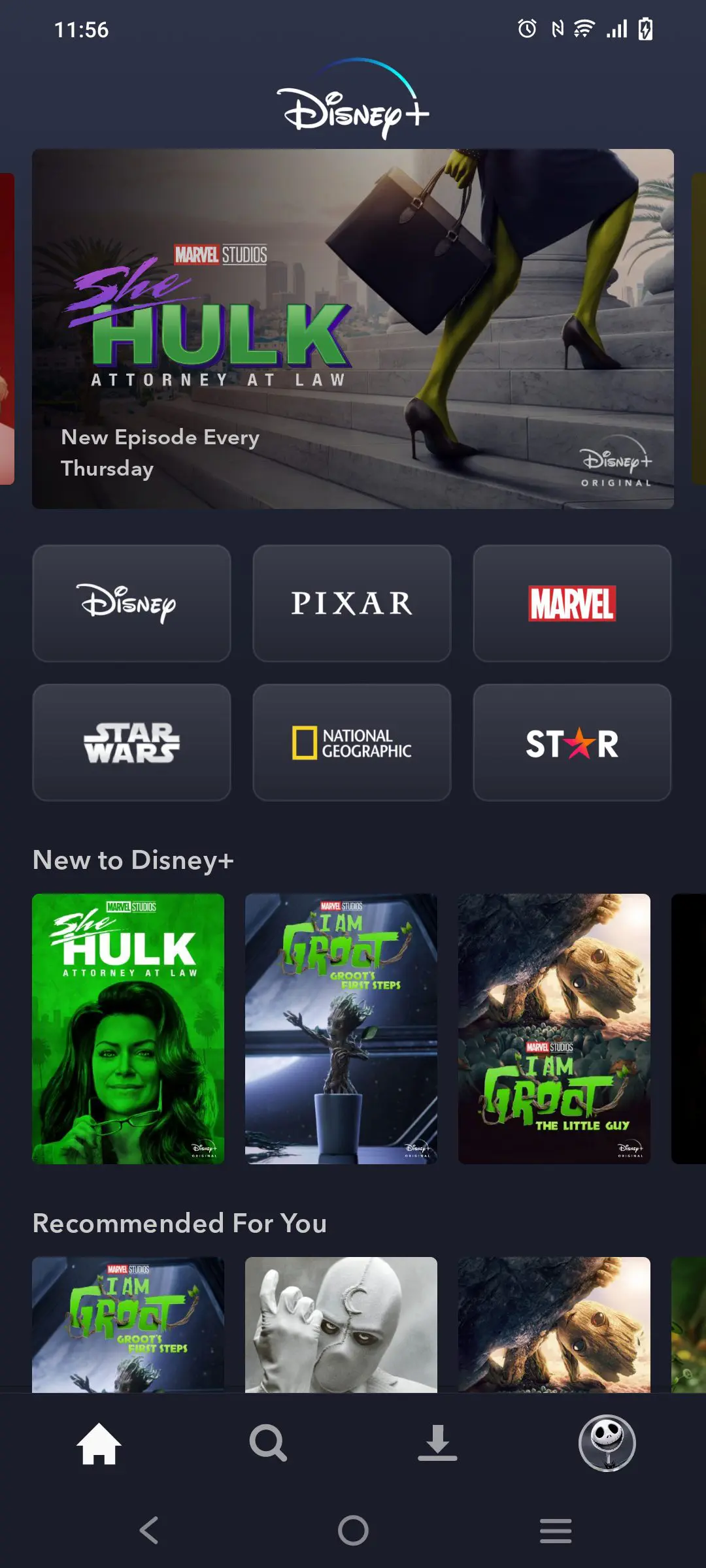
Task: Open Moon Knight in Recommended For You
Action: pos(341,1324)
